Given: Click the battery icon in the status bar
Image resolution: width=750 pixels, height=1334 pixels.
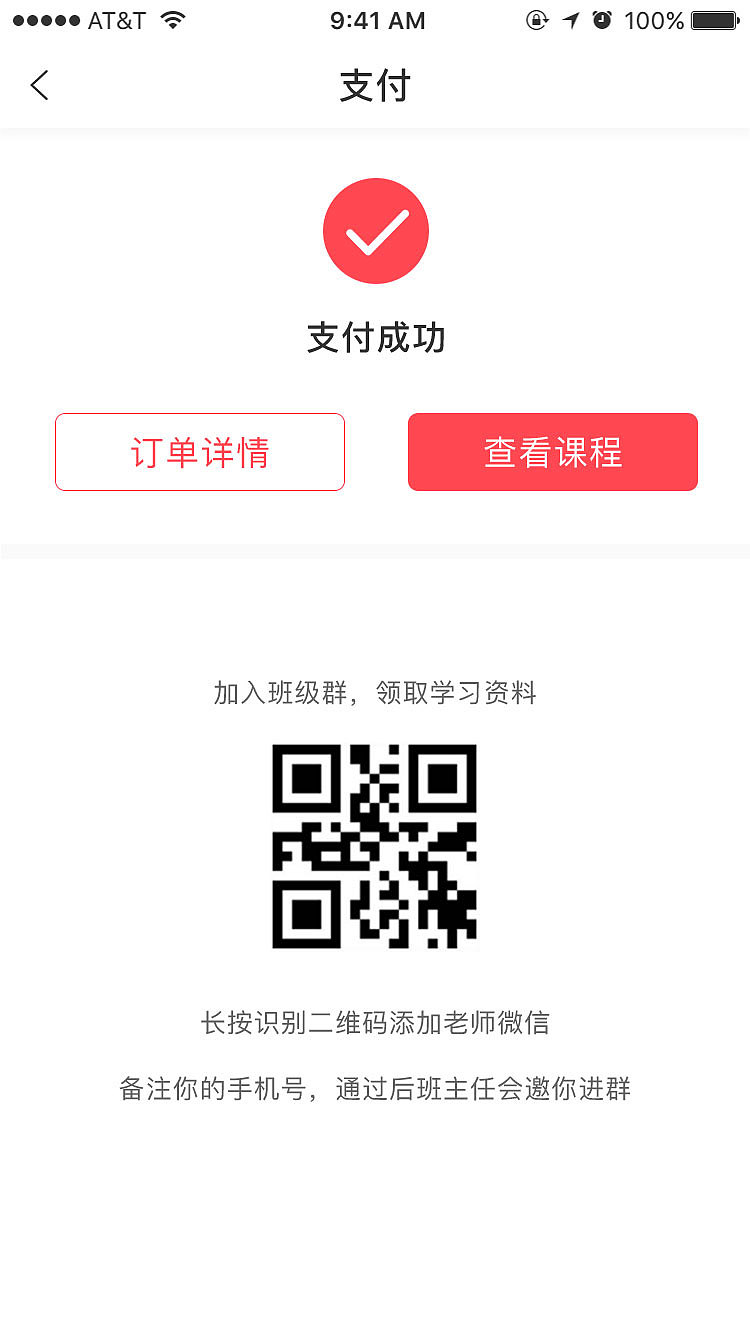Looking at the screenshot, I should click(712, 19).
